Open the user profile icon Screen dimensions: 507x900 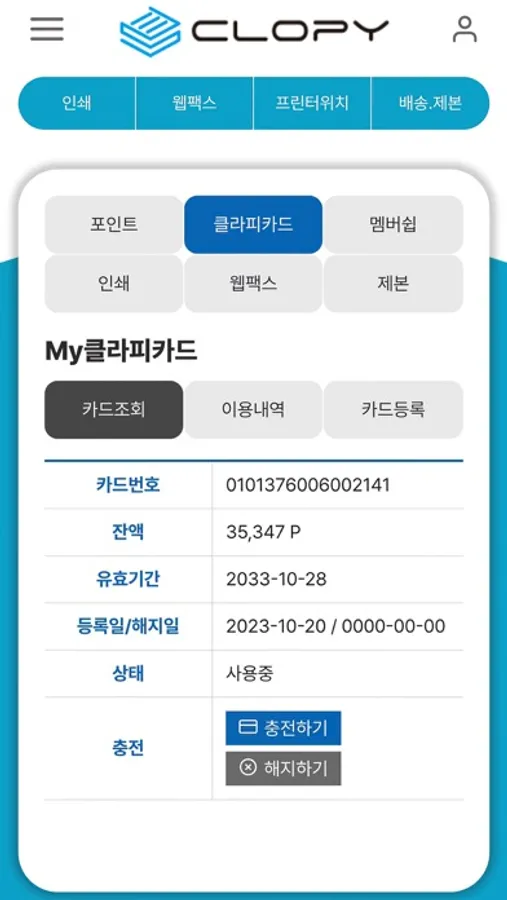[464, 29]
